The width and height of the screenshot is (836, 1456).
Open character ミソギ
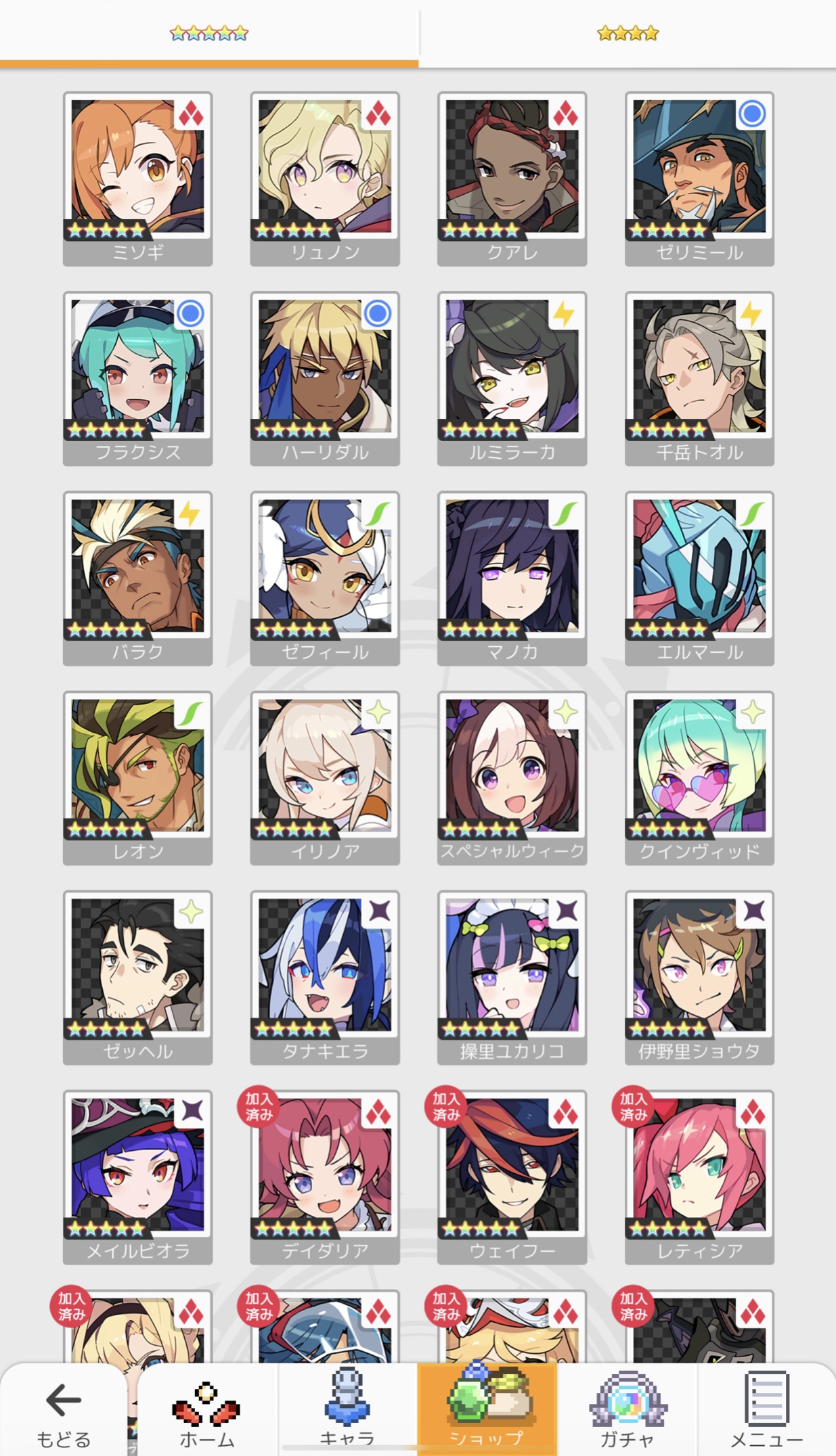137,178
